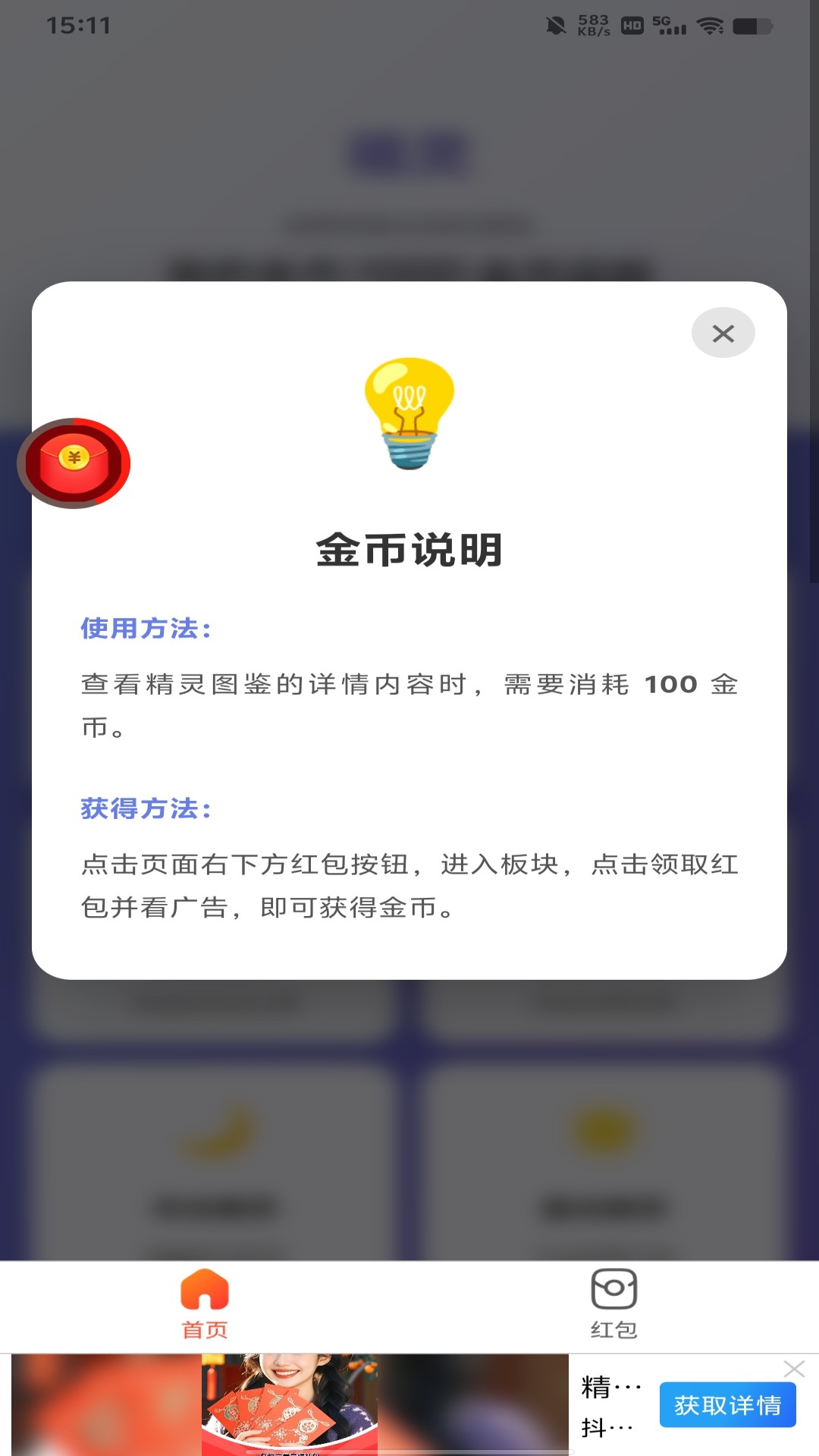
Task: Tap the floating red envelope icon
Action: point(74,463)
